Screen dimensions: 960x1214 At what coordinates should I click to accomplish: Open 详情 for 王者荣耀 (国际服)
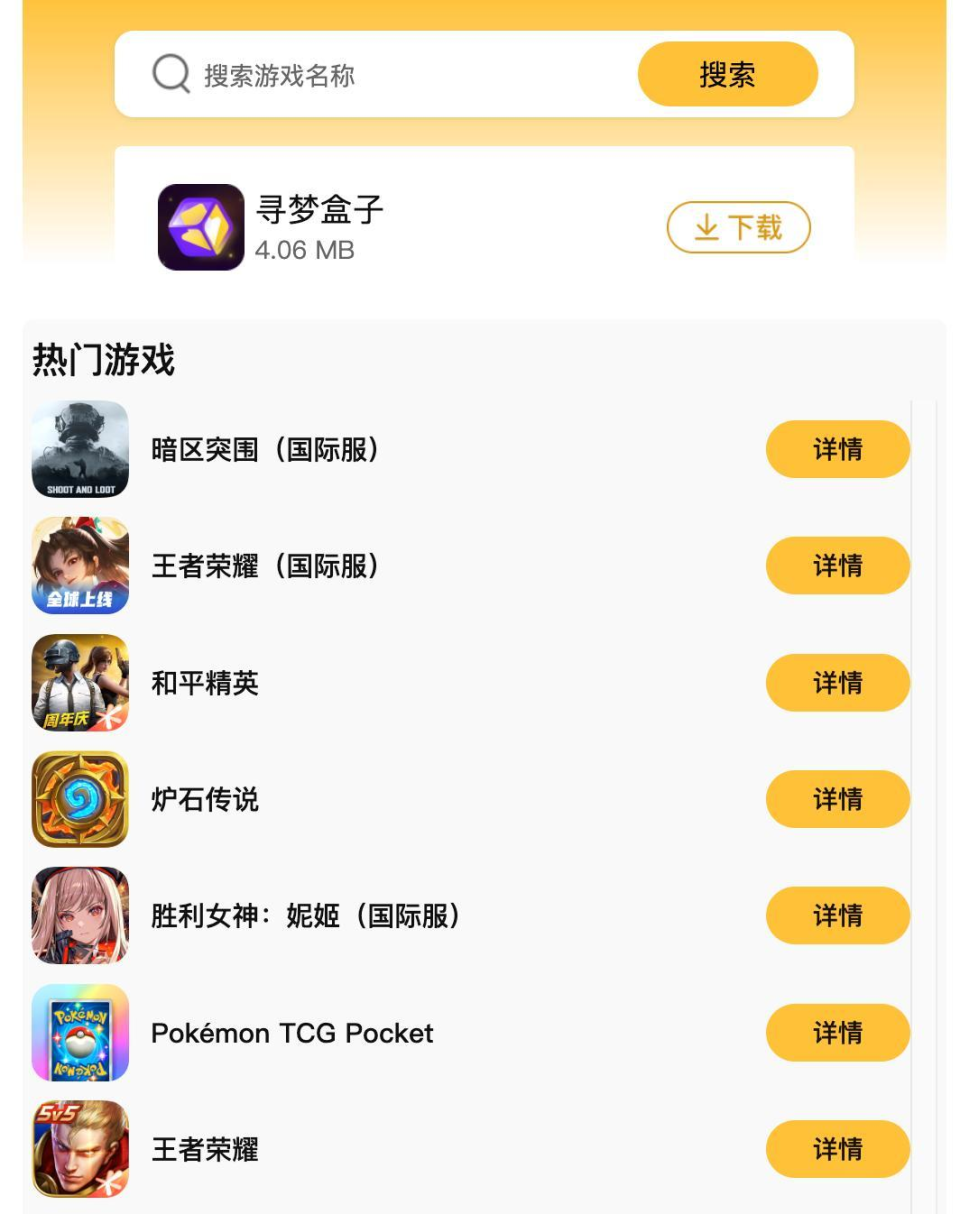coord(837,566)
